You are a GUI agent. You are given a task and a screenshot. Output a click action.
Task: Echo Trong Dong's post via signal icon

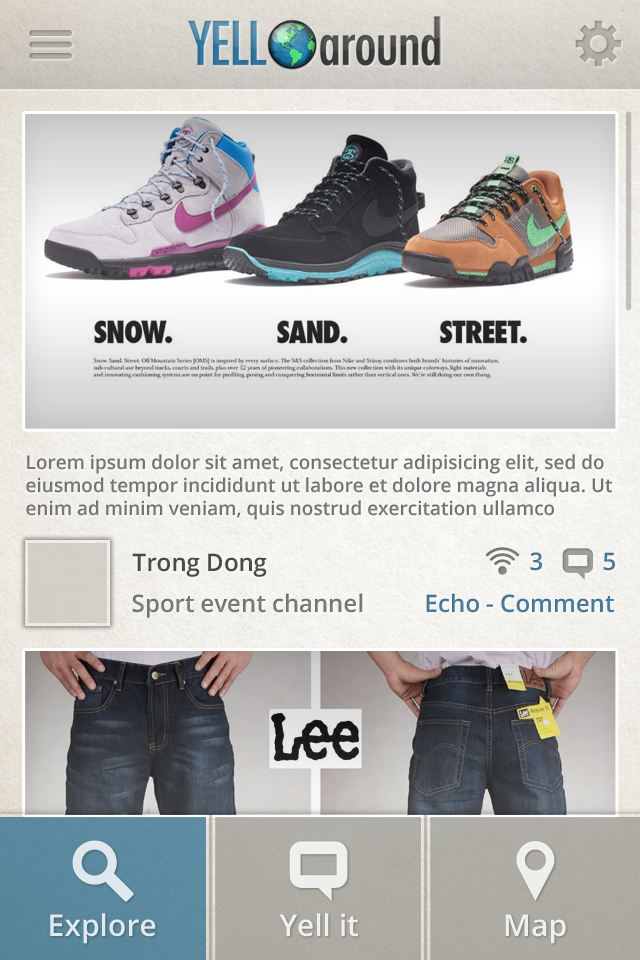pos(502,562)
